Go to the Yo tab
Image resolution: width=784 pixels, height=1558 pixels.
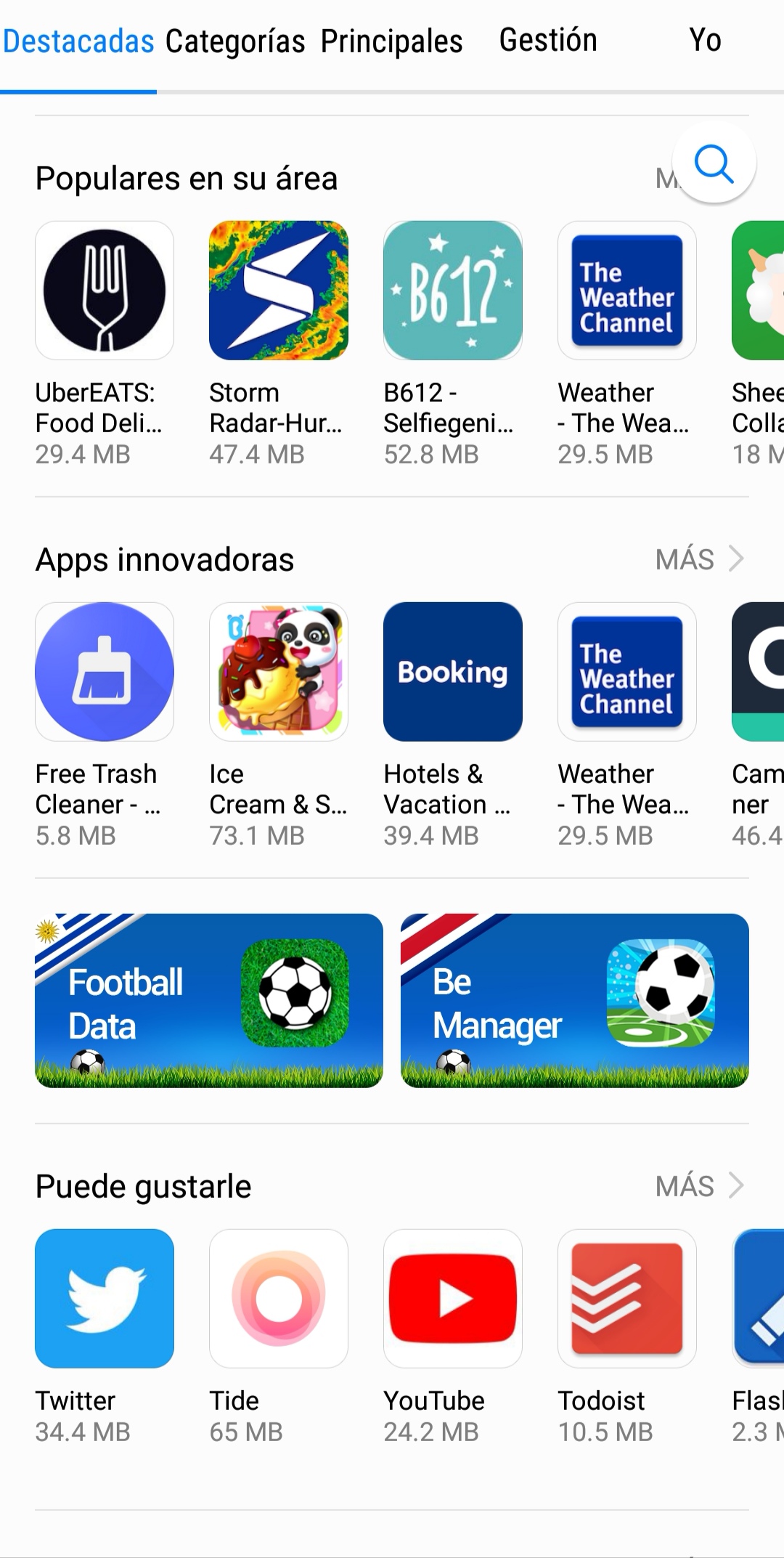tap(704, 40)
